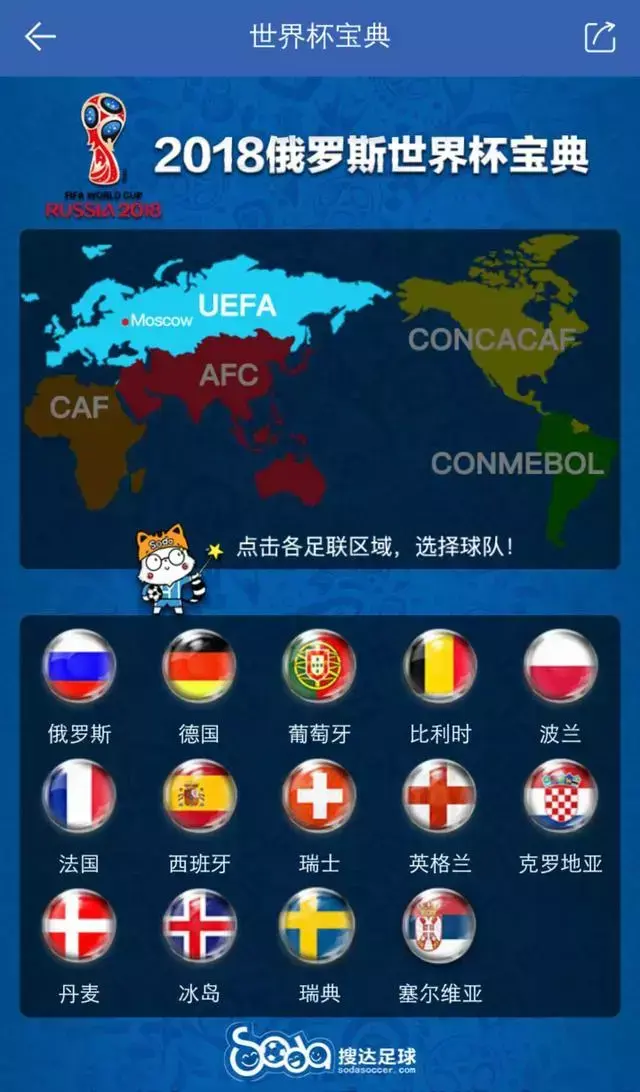The image size is (640, 1092).
Task: Open team 德国 (Germany)
Action: [x=199, y=666]
